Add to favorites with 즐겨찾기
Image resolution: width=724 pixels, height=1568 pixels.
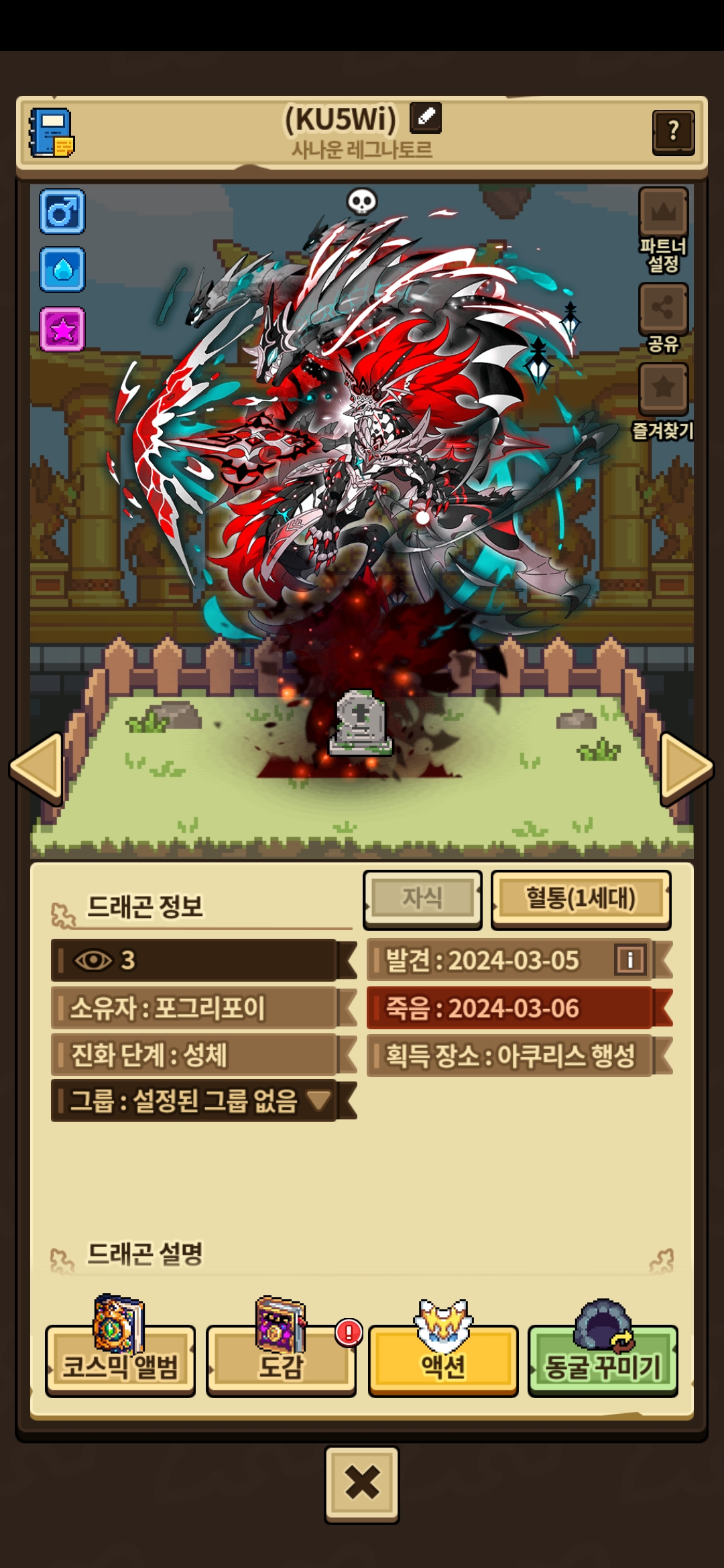point(663,401)
